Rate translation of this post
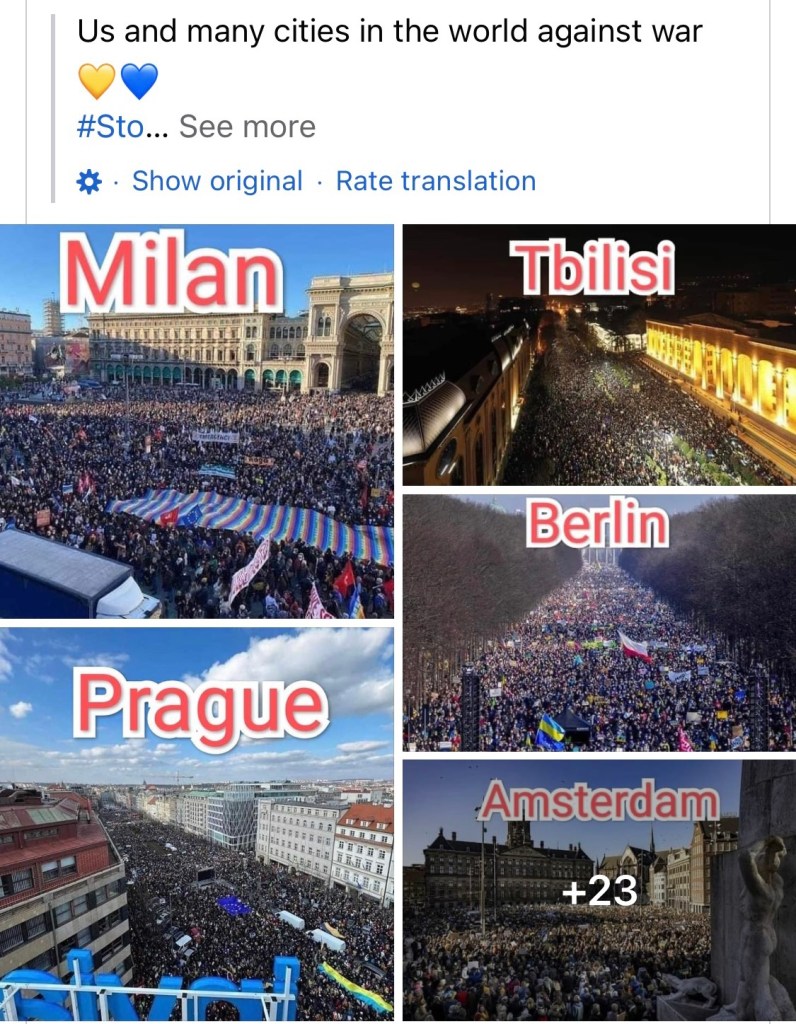The height and width of the screenshot is (1024, 796). (435, 181)
